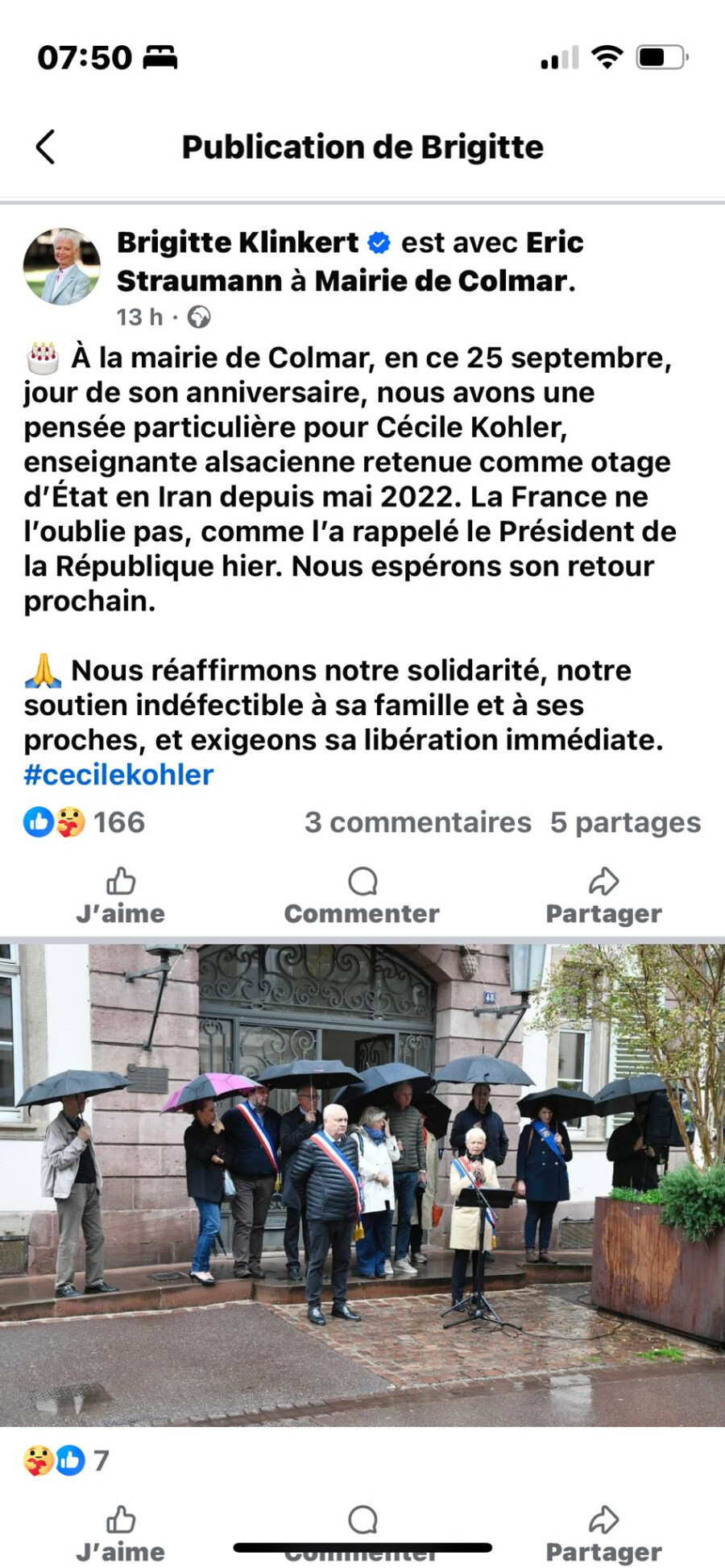Tap the upper Commenter button
The height and width of the screenshot is (1568, 725).
pyautogui.click(x=362, y=896)
